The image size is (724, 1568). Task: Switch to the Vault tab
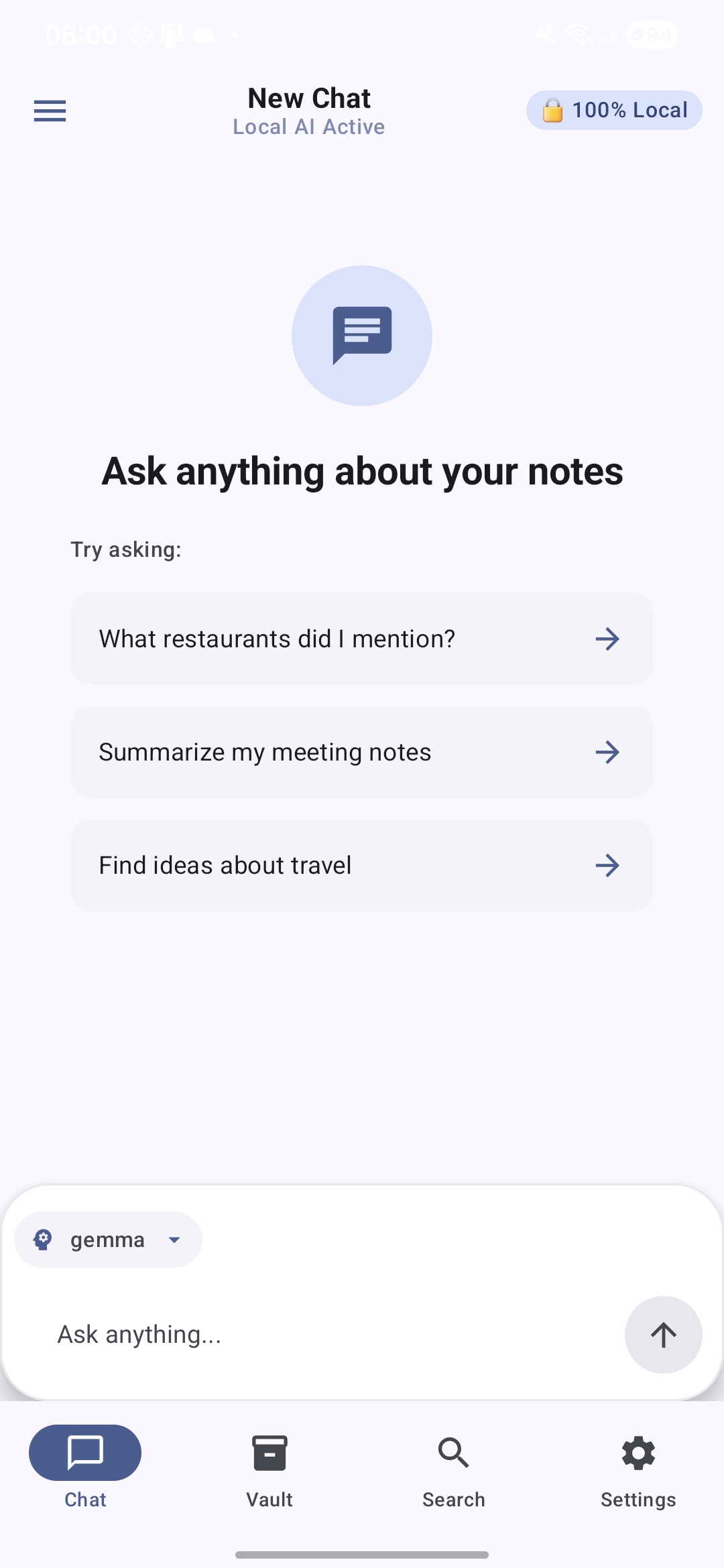[269, 1466]
